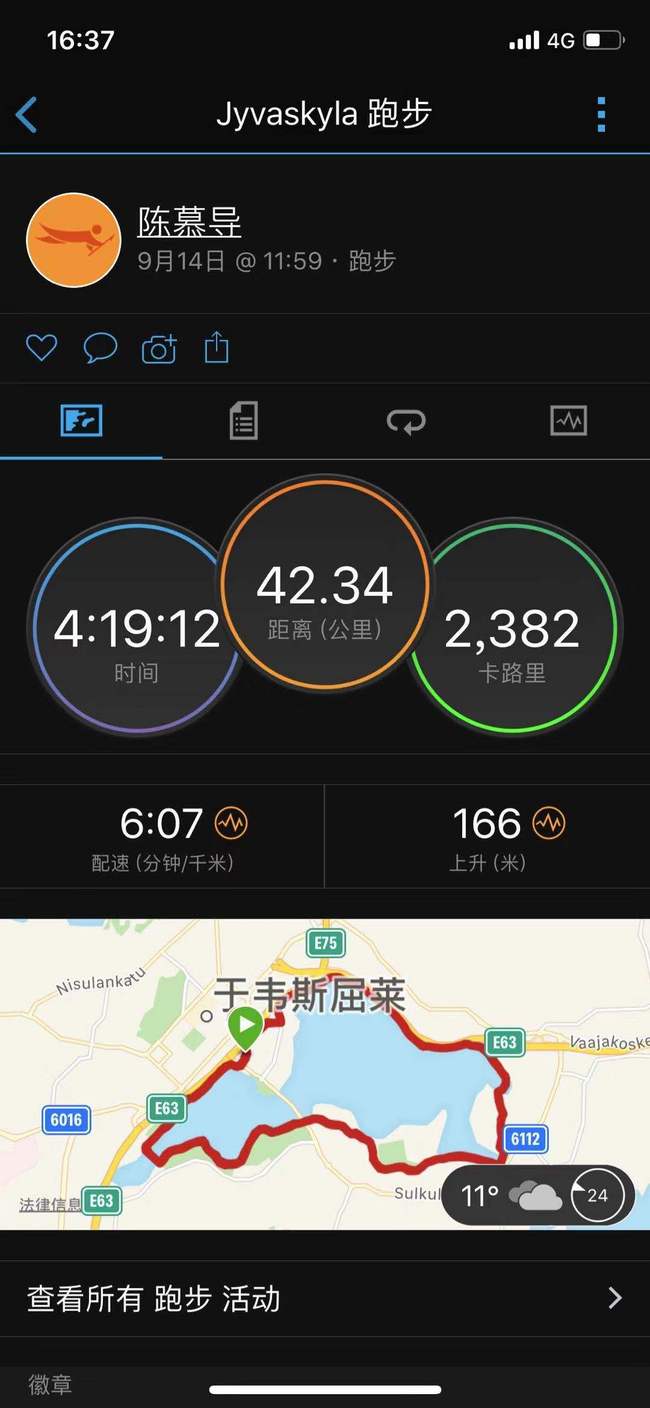Image resolution: width=650 pixels, height=1408 pixels.
Task: Switch to the laps tab
Action: coord(406,421)
